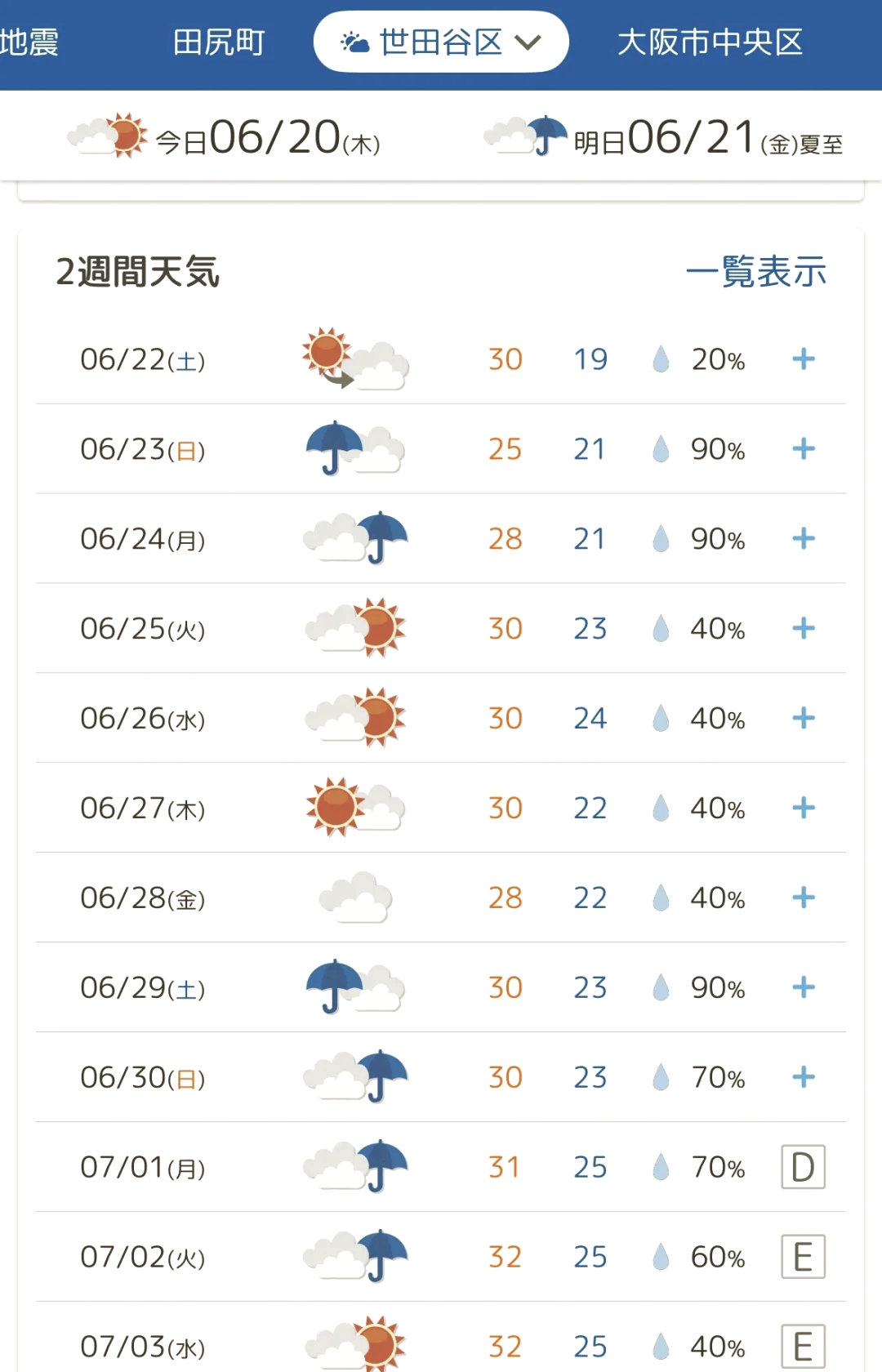Open the 世田谷区 location dropdown
Screen dimensions: 882x1372
(x=441, y=42)
